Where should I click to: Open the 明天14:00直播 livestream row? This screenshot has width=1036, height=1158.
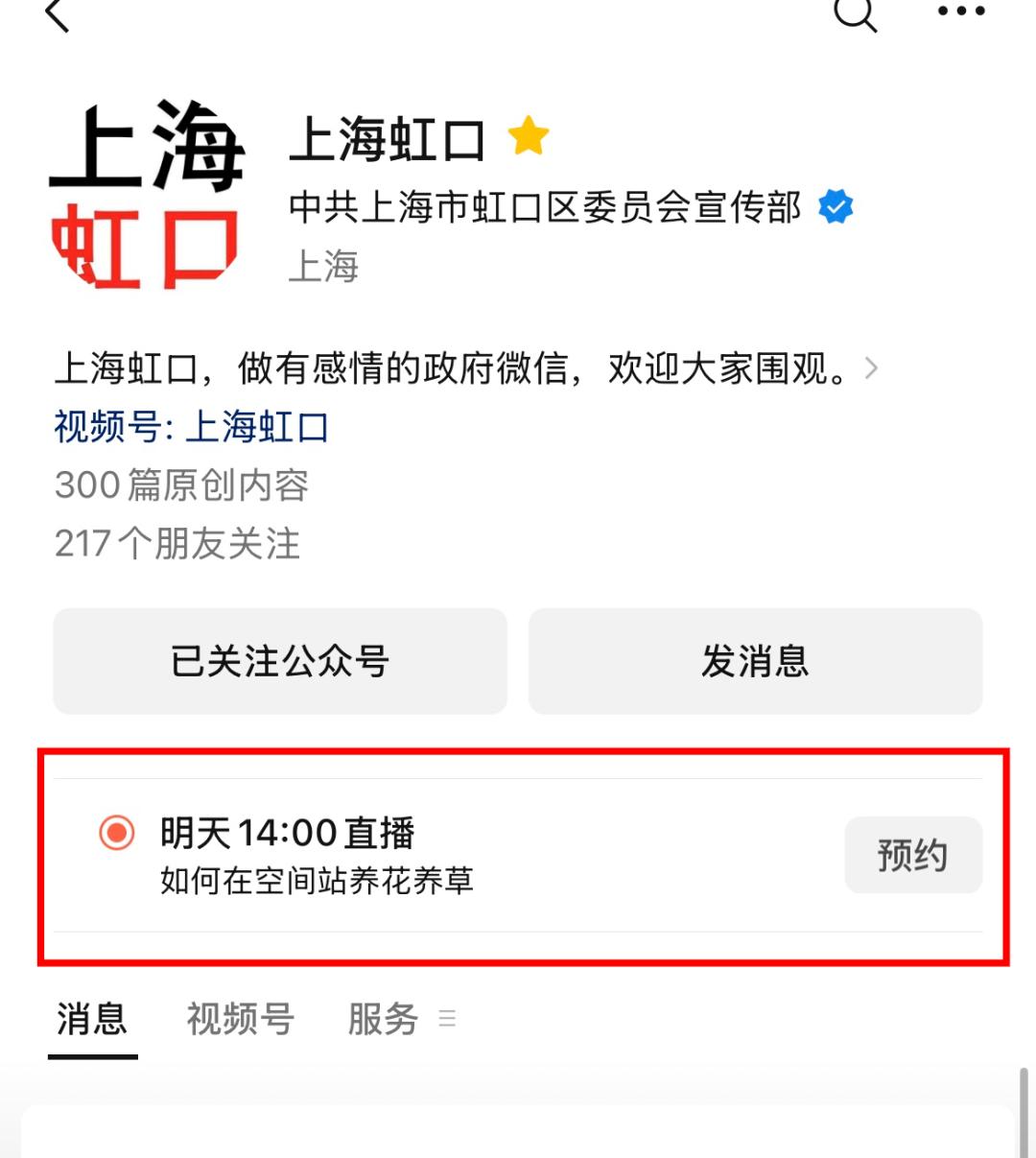384,854
